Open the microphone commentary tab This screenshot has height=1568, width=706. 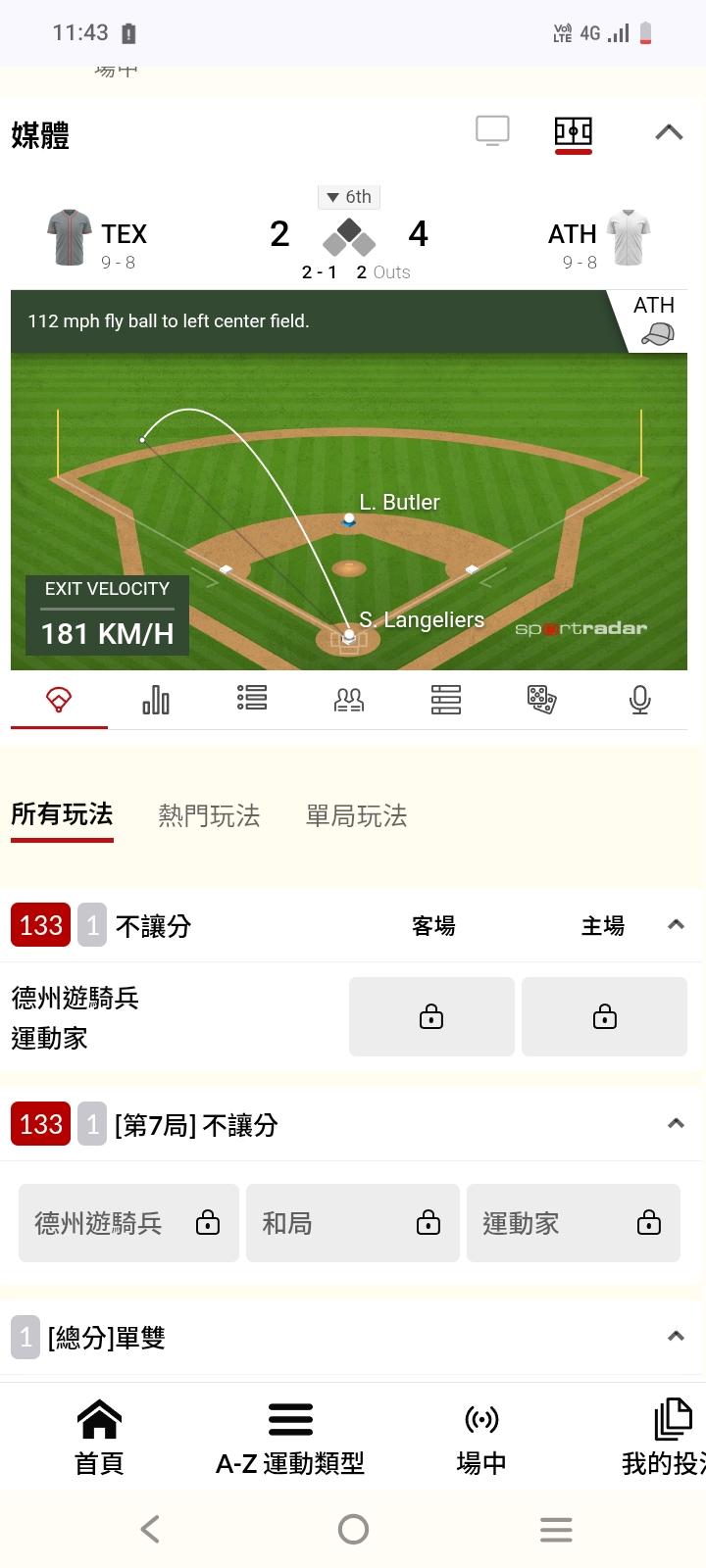pyautogui.click(x=639, y=699)
